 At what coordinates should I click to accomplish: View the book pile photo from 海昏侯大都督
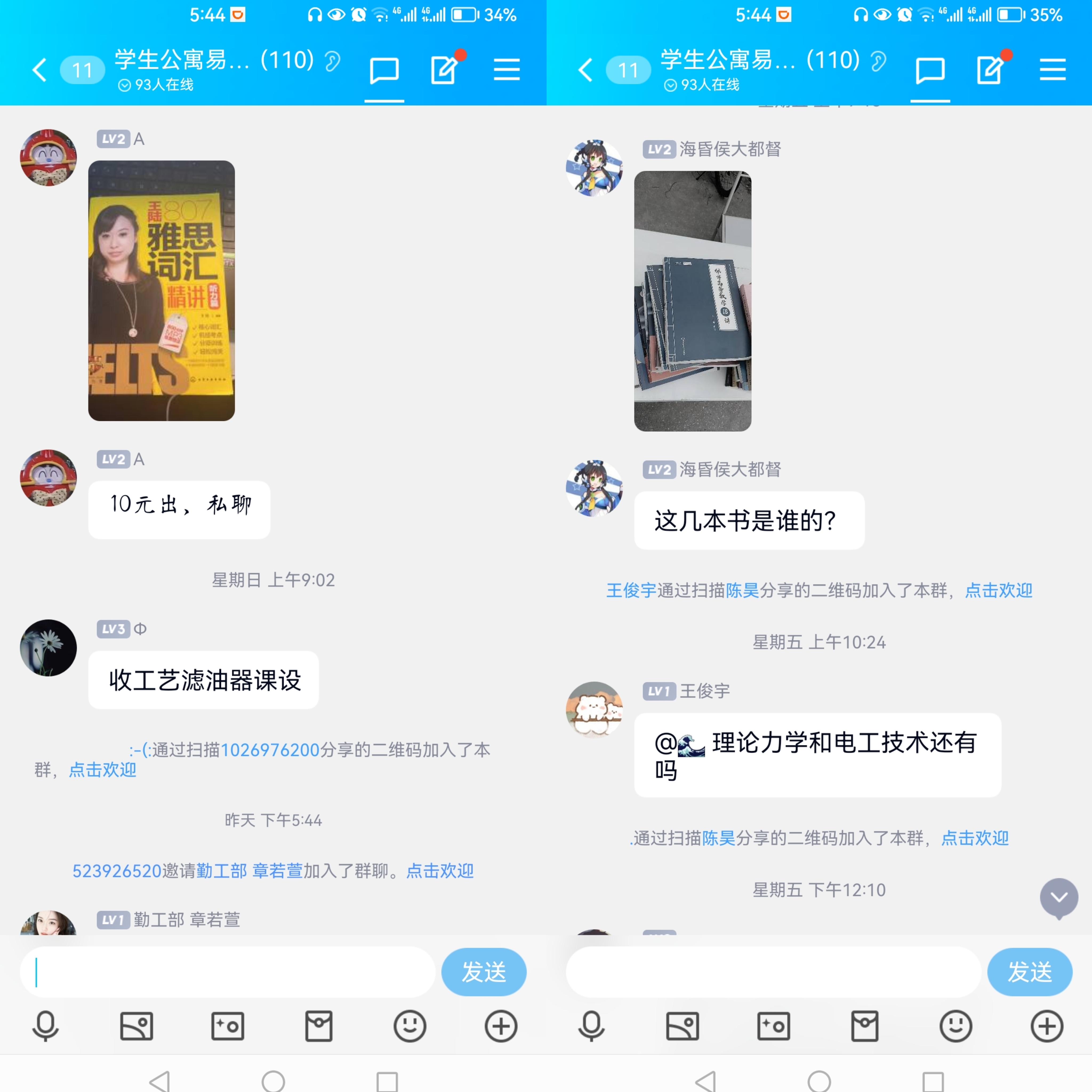[x=692, y=301]
